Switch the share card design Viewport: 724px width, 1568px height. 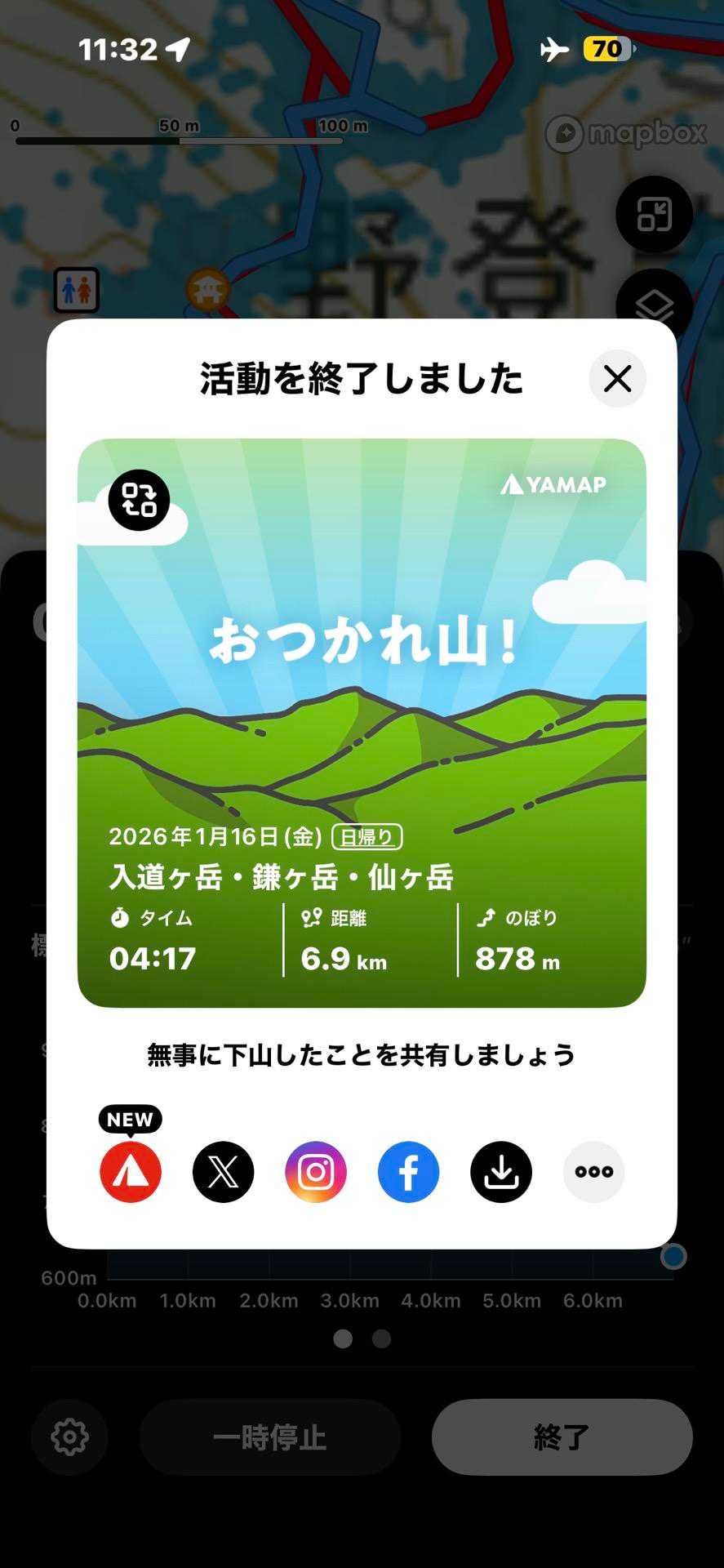pyautogui.click(x=139, y=500)
